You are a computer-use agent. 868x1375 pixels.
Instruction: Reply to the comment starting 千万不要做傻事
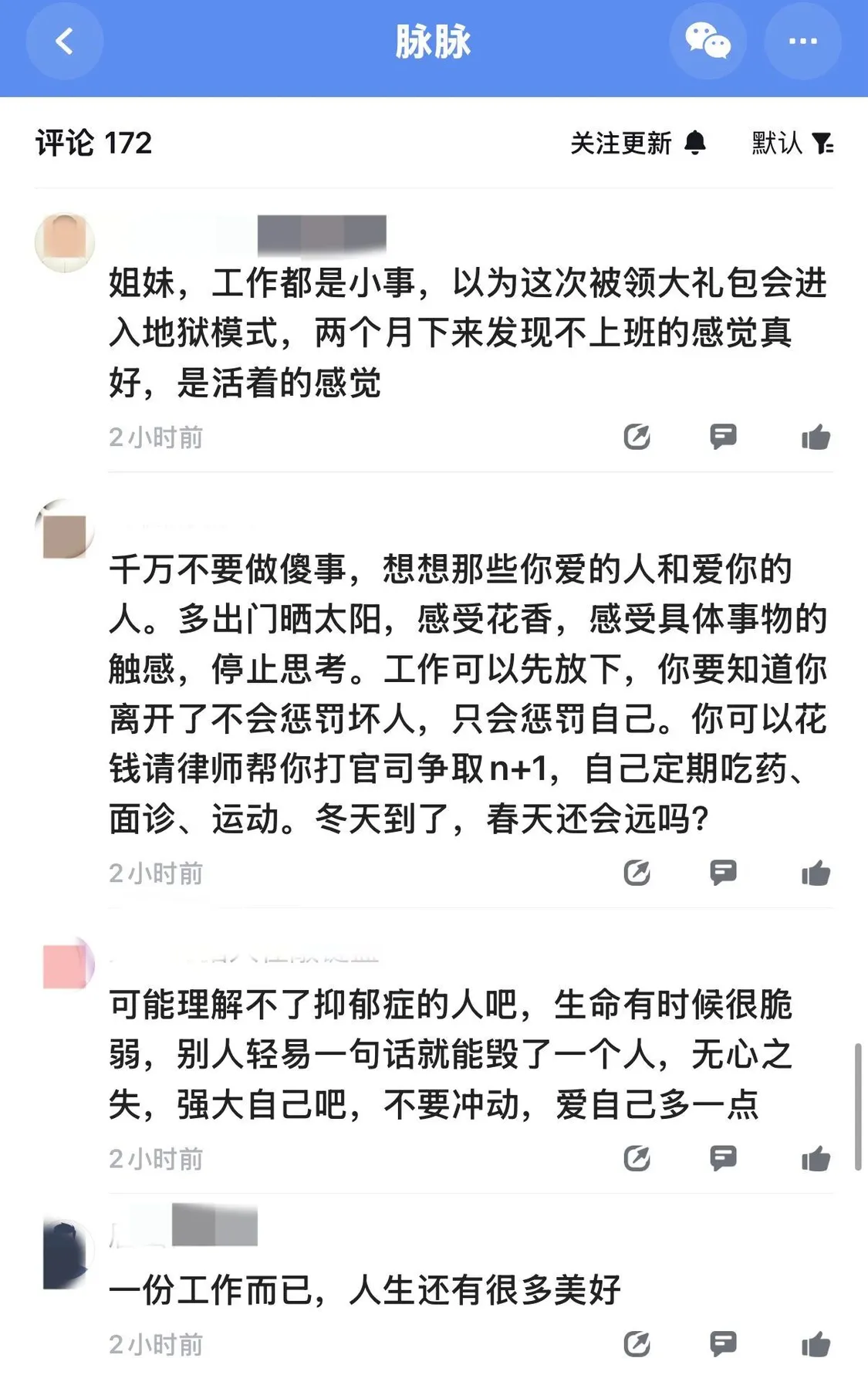(x=723, y=873)
